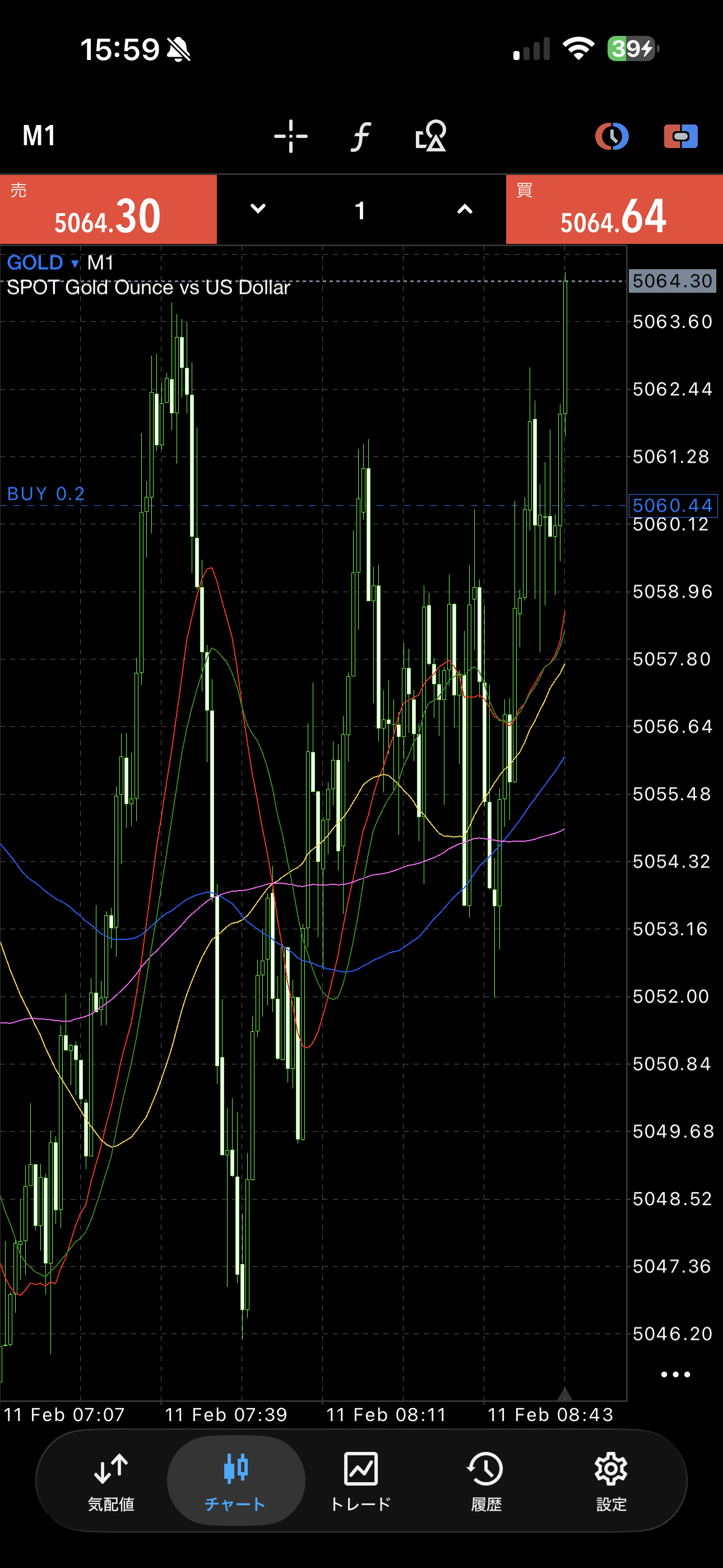Sell gold at 5064.30
This screenshot has height=1568, width=723.
click(x=108, y=210)
